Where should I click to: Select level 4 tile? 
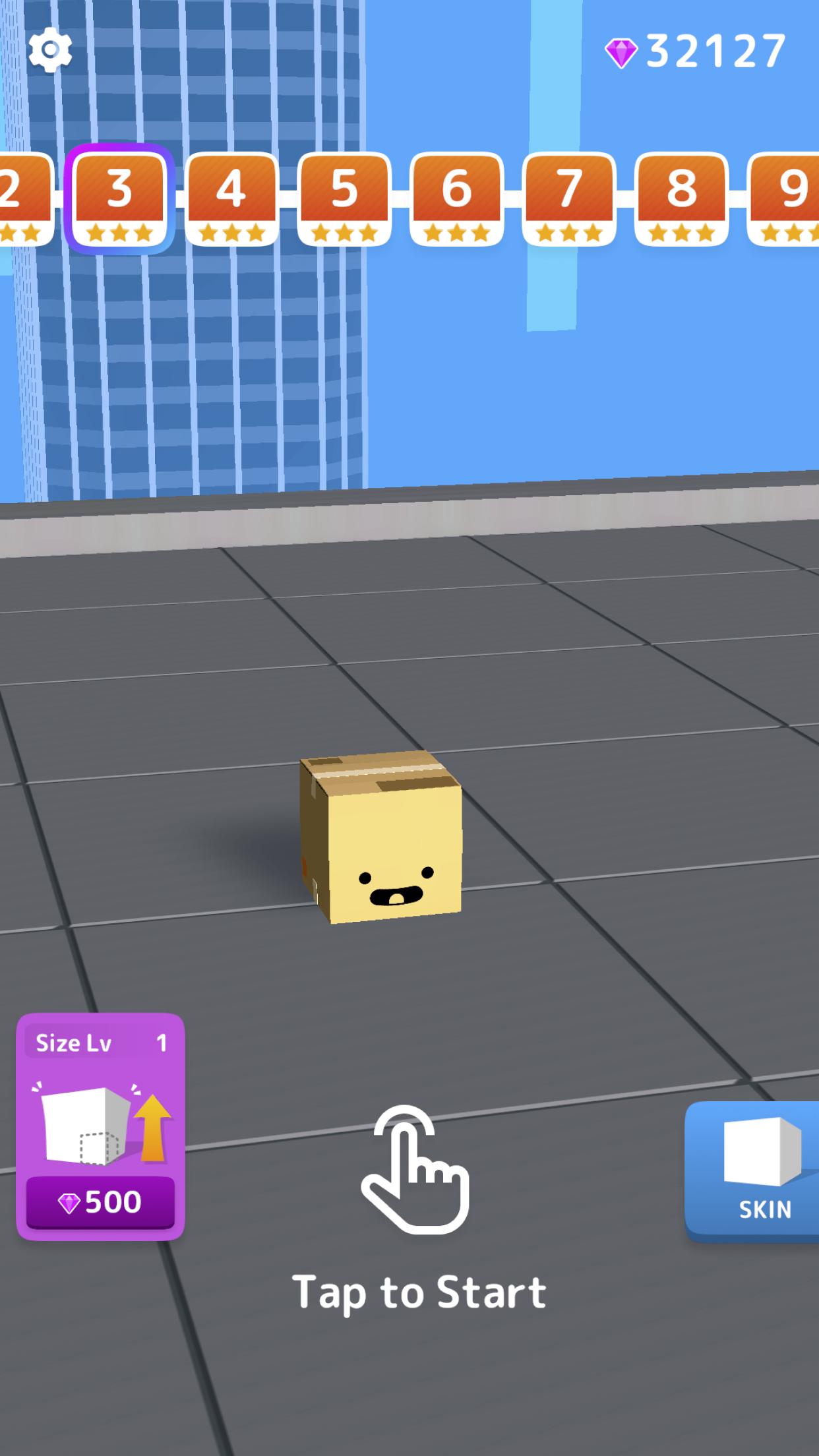point(231,198)
